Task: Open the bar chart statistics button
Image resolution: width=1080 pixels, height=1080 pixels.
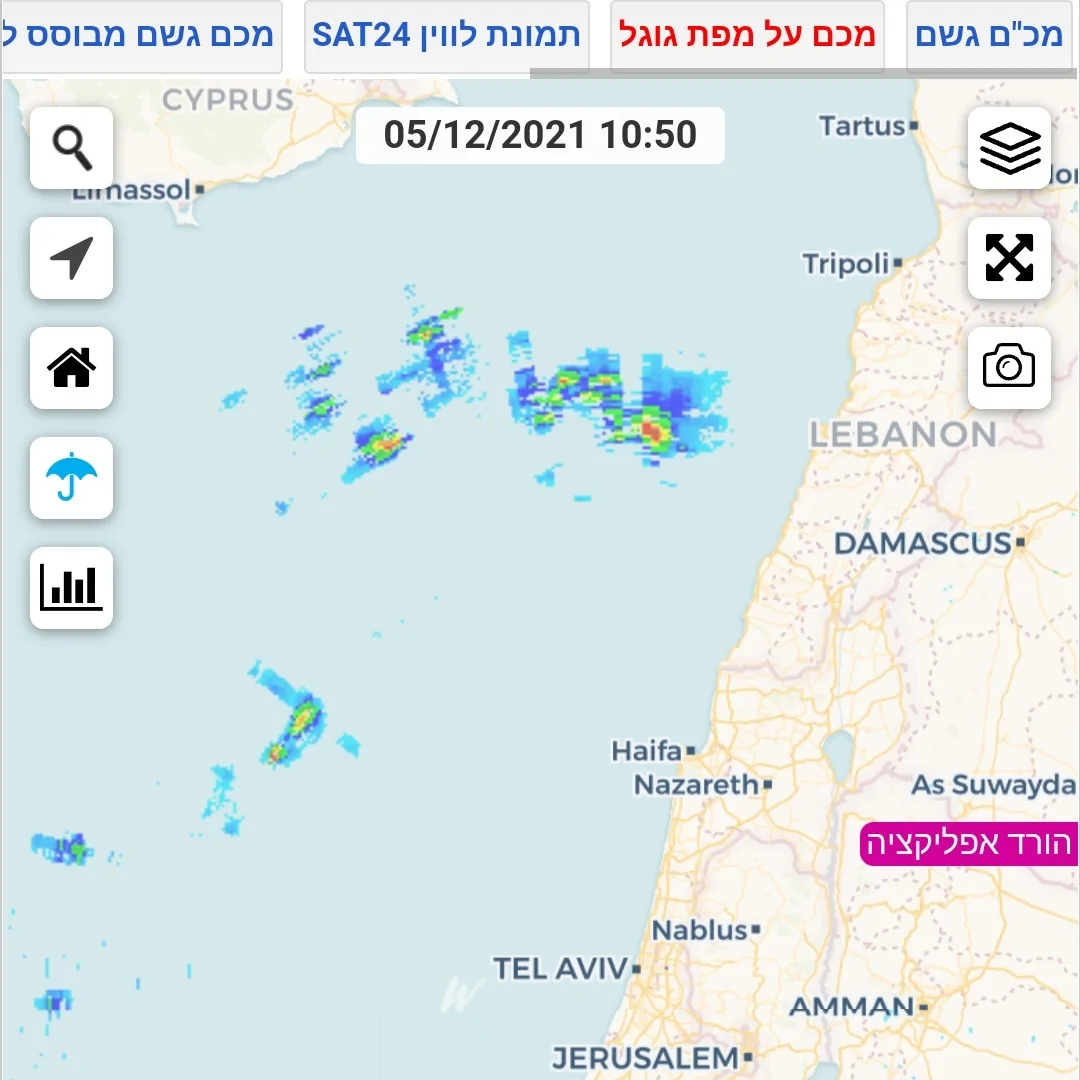Action: click(71, 588)
